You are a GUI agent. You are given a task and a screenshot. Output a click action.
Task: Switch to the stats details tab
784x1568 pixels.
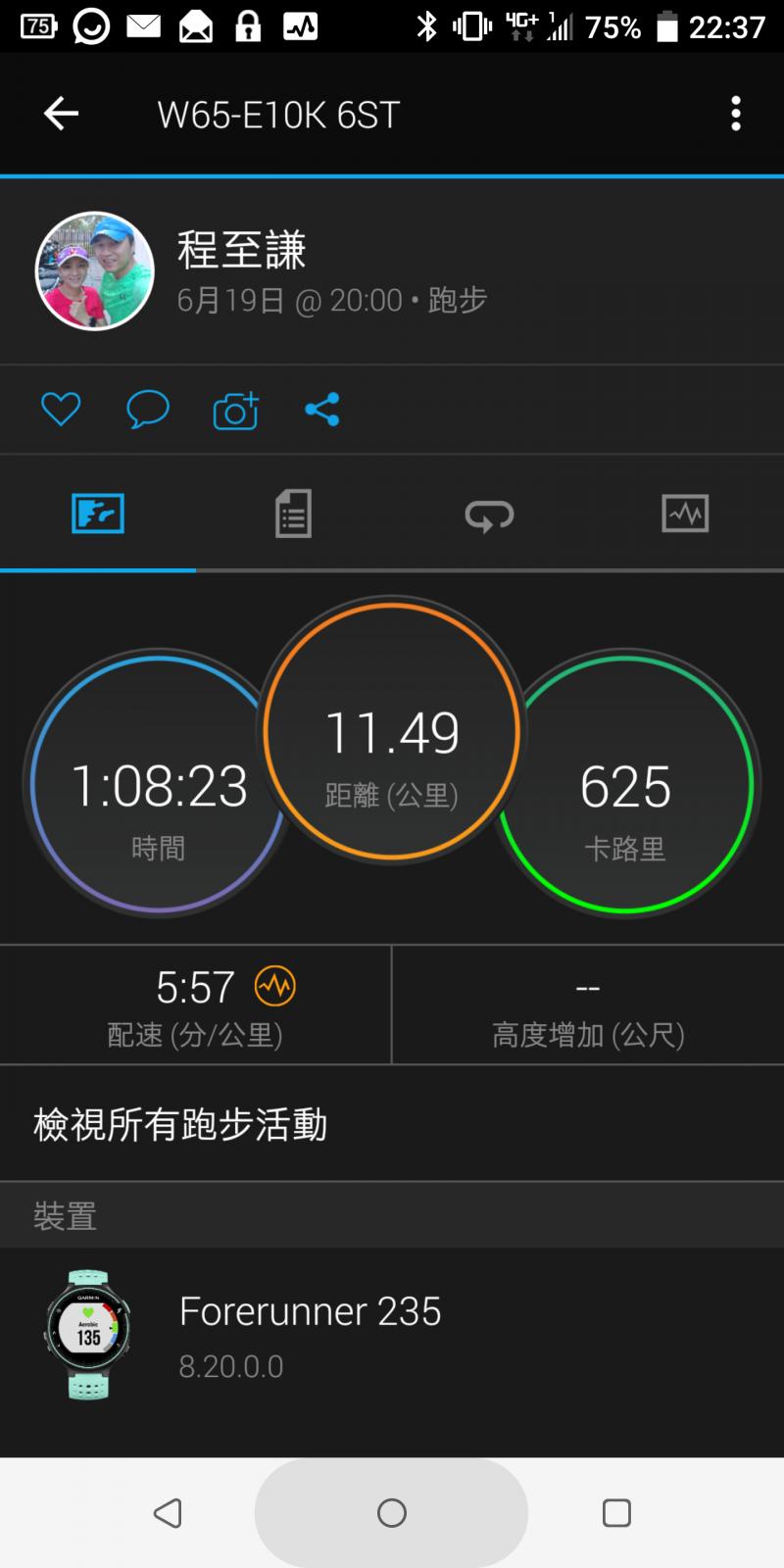(293, 514)
